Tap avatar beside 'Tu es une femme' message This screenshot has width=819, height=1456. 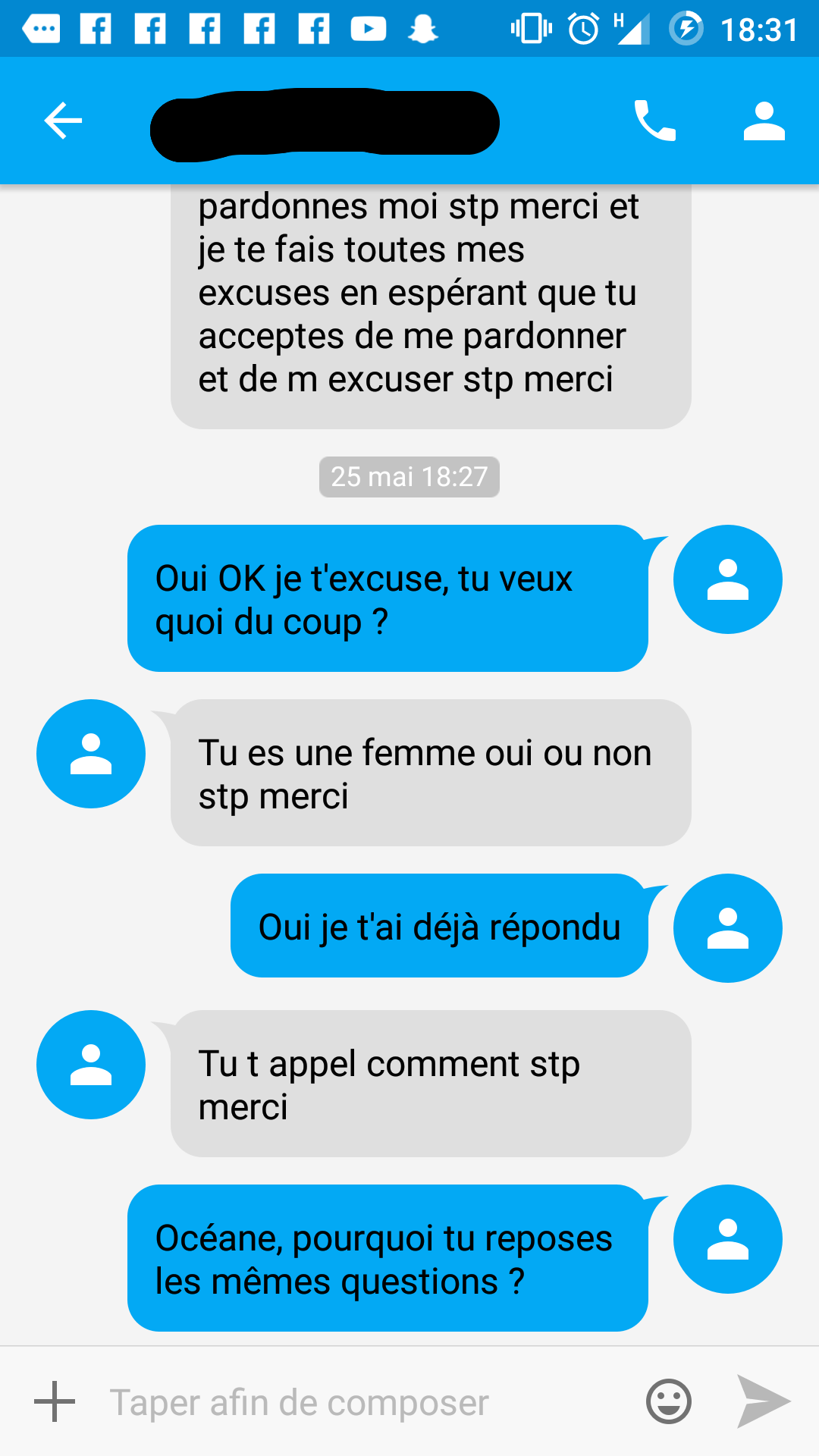91,754
